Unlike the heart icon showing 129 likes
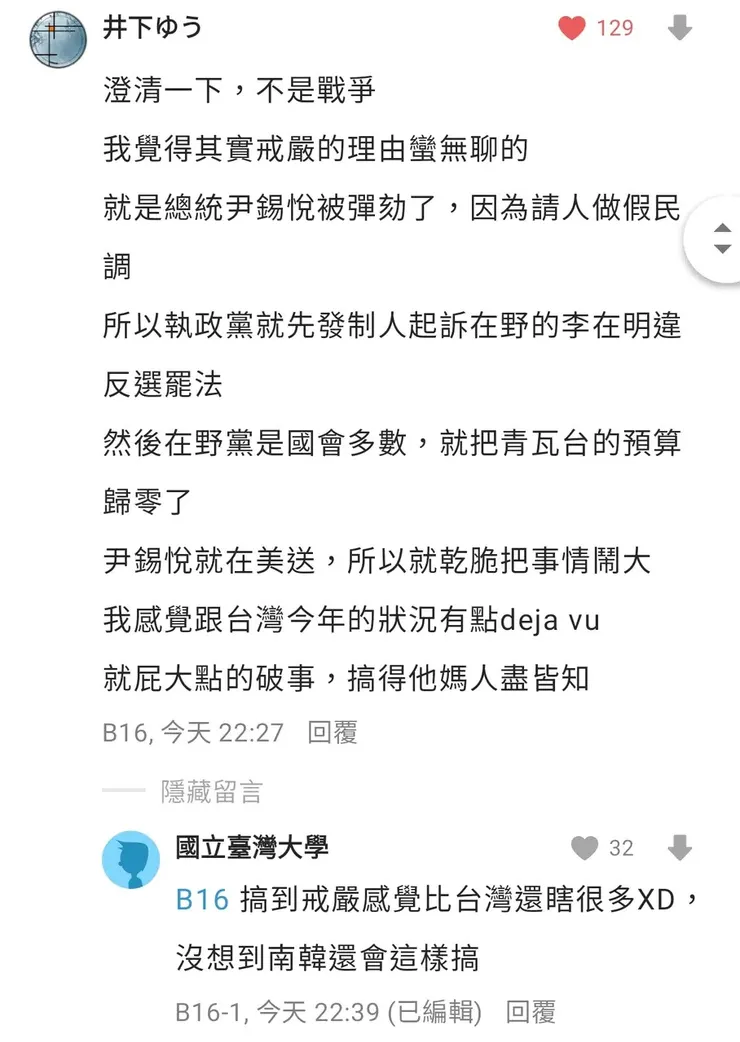 (570, 28)
